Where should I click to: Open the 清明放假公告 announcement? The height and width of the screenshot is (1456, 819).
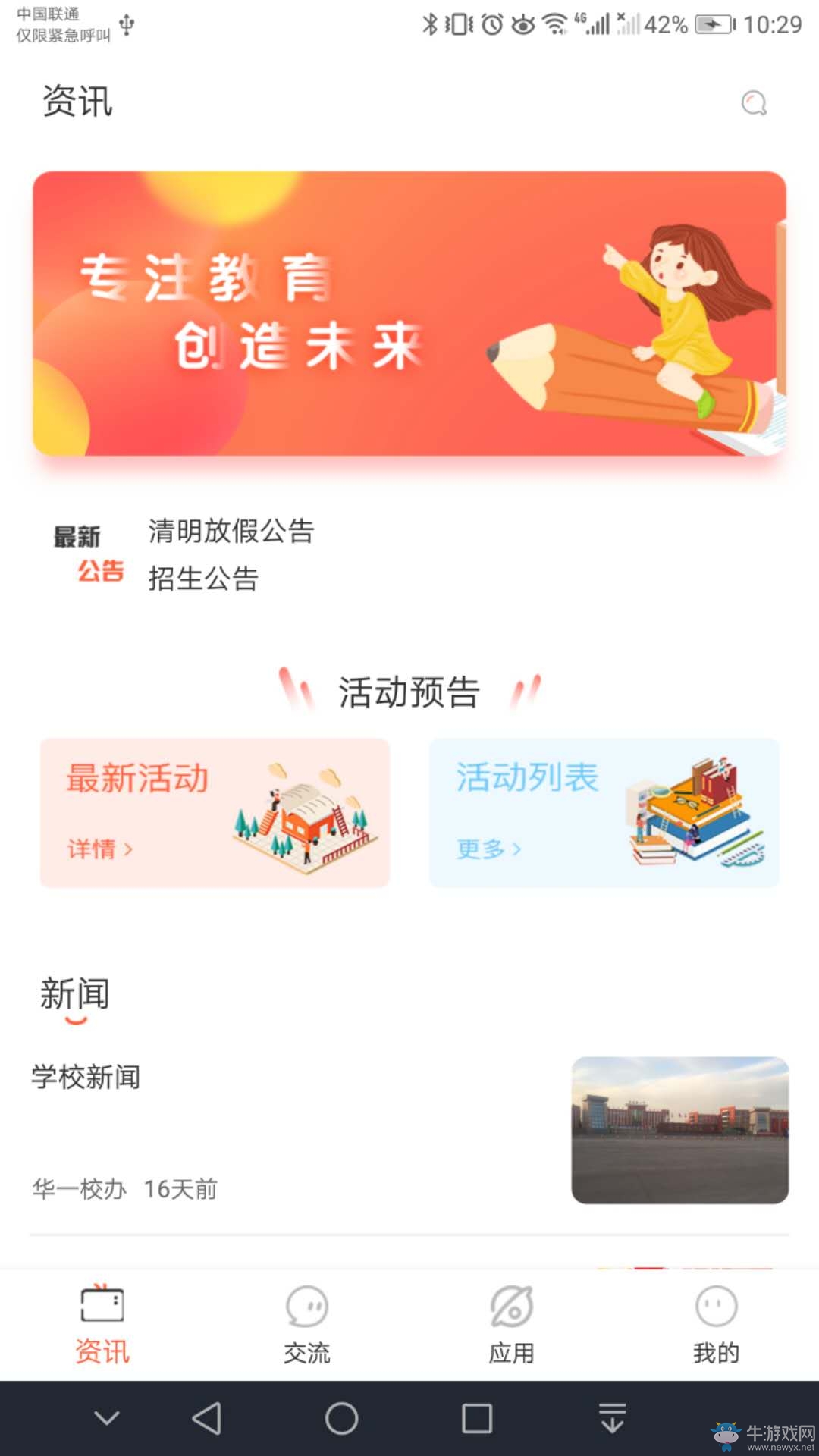(231, 531)
